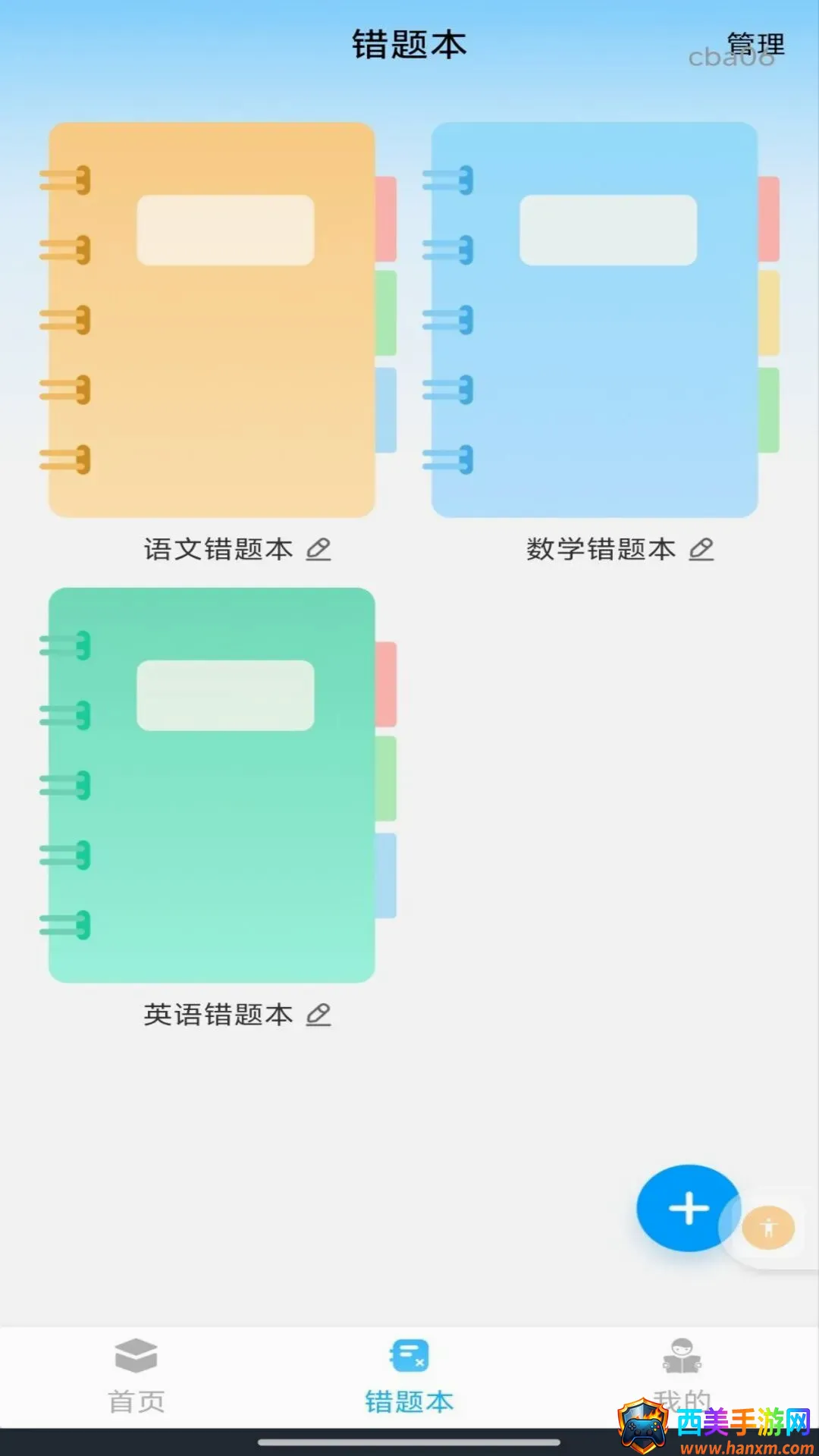This screenshot has height=1456, width=819.
Task: Open the 英语错题本 notebook
Action: [x=218, y=786]
